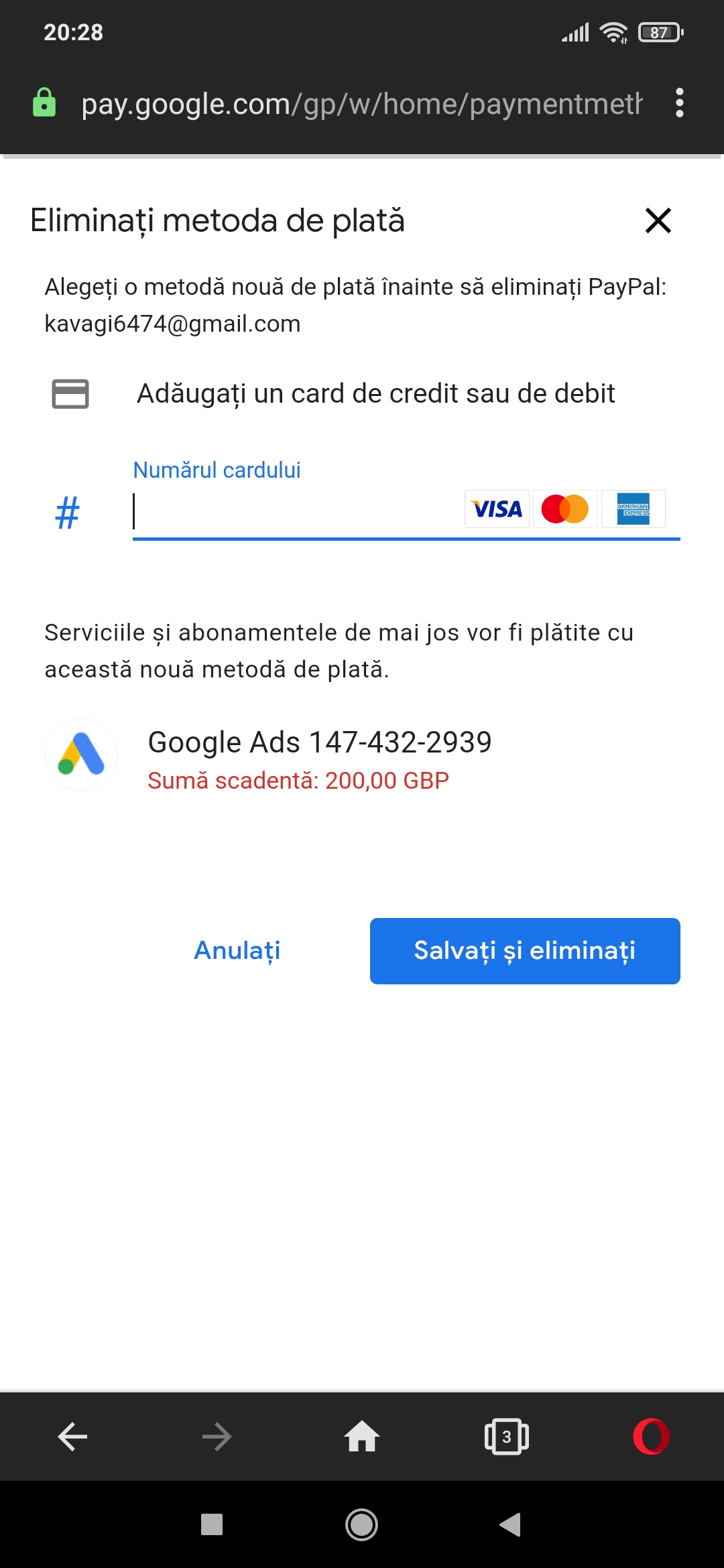Image resolution: width=724 pixels, height=1568 pixels.
Task: Open the browser's three-dot menu
Action: pyautogui.click(x=680, y=103)
